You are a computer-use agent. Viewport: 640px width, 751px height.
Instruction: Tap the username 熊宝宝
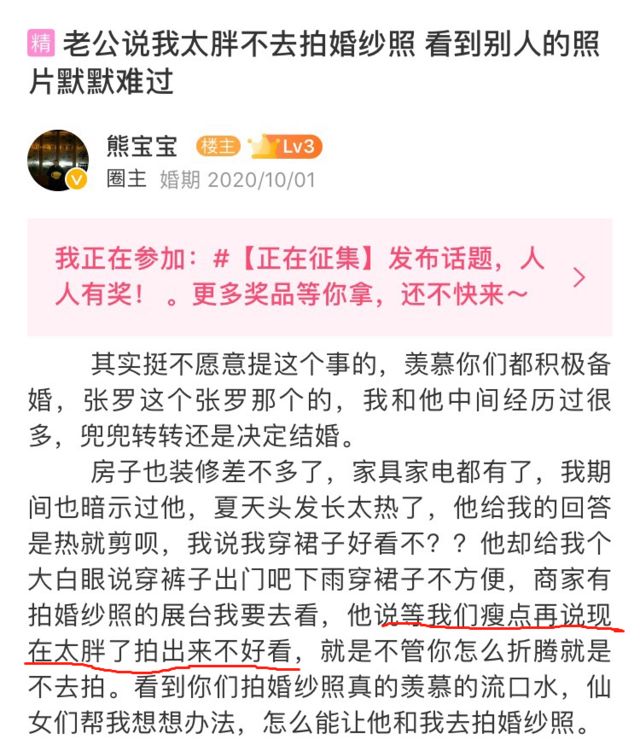click(x=142, y=147)
